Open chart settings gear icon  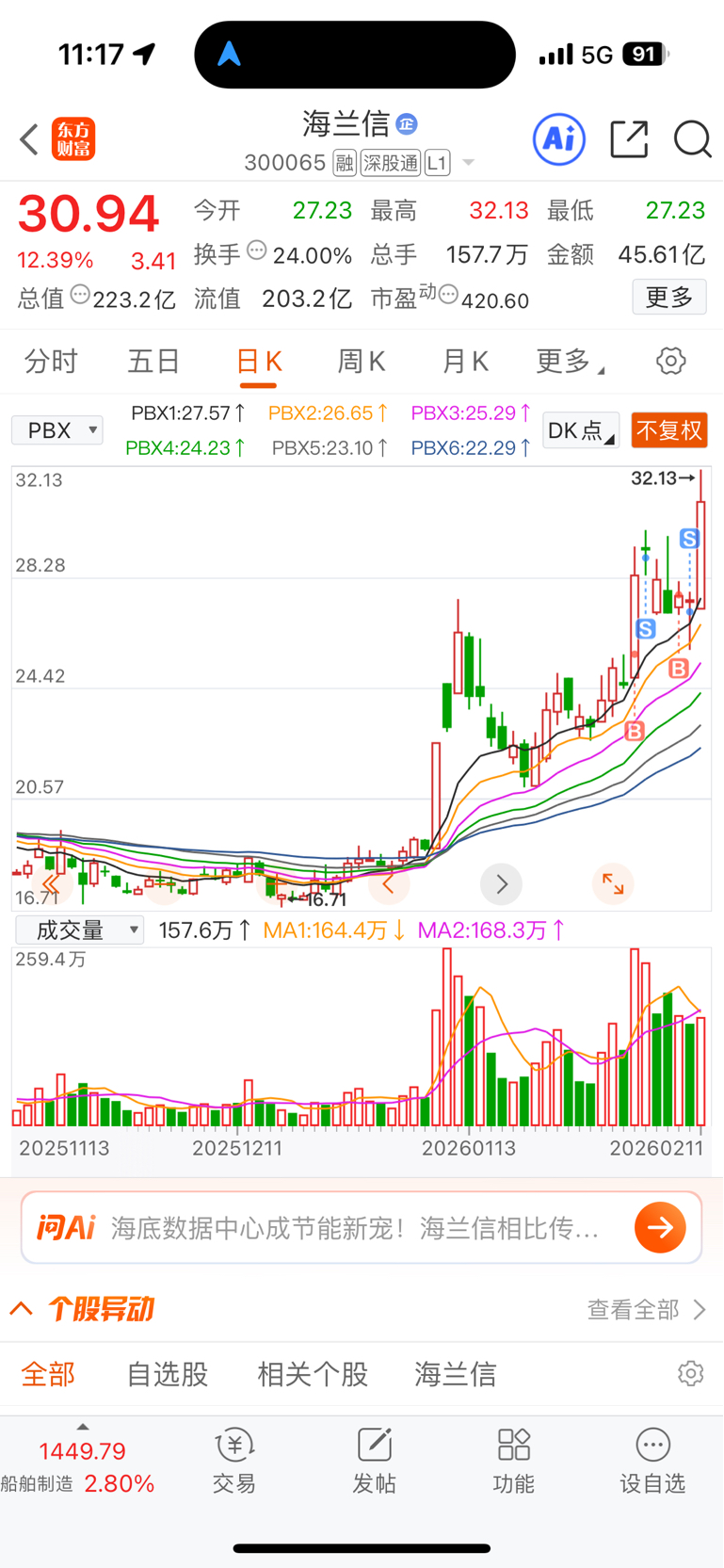click(670, 362)
